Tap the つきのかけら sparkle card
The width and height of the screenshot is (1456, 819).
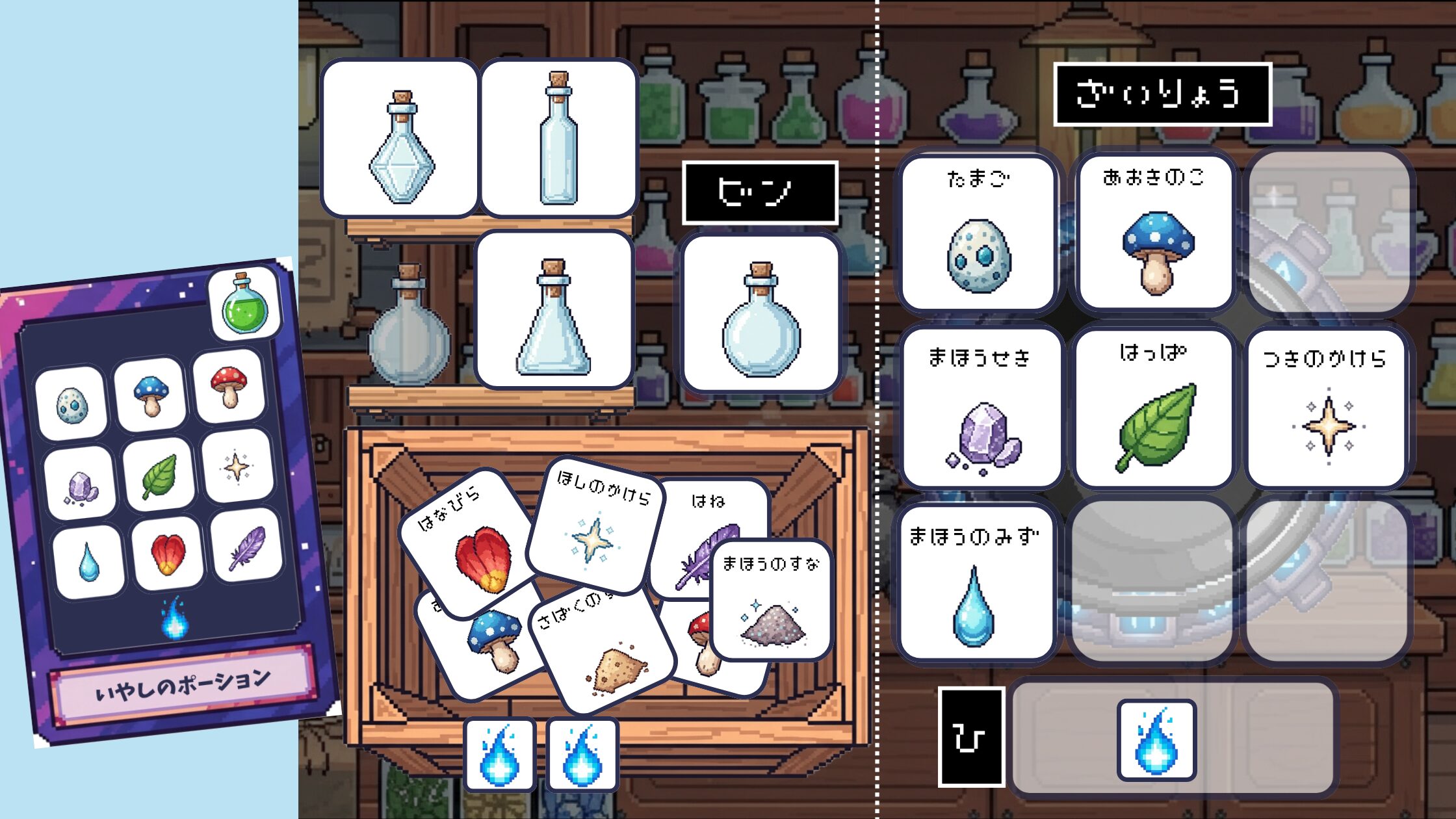(x=1327, y=409)
